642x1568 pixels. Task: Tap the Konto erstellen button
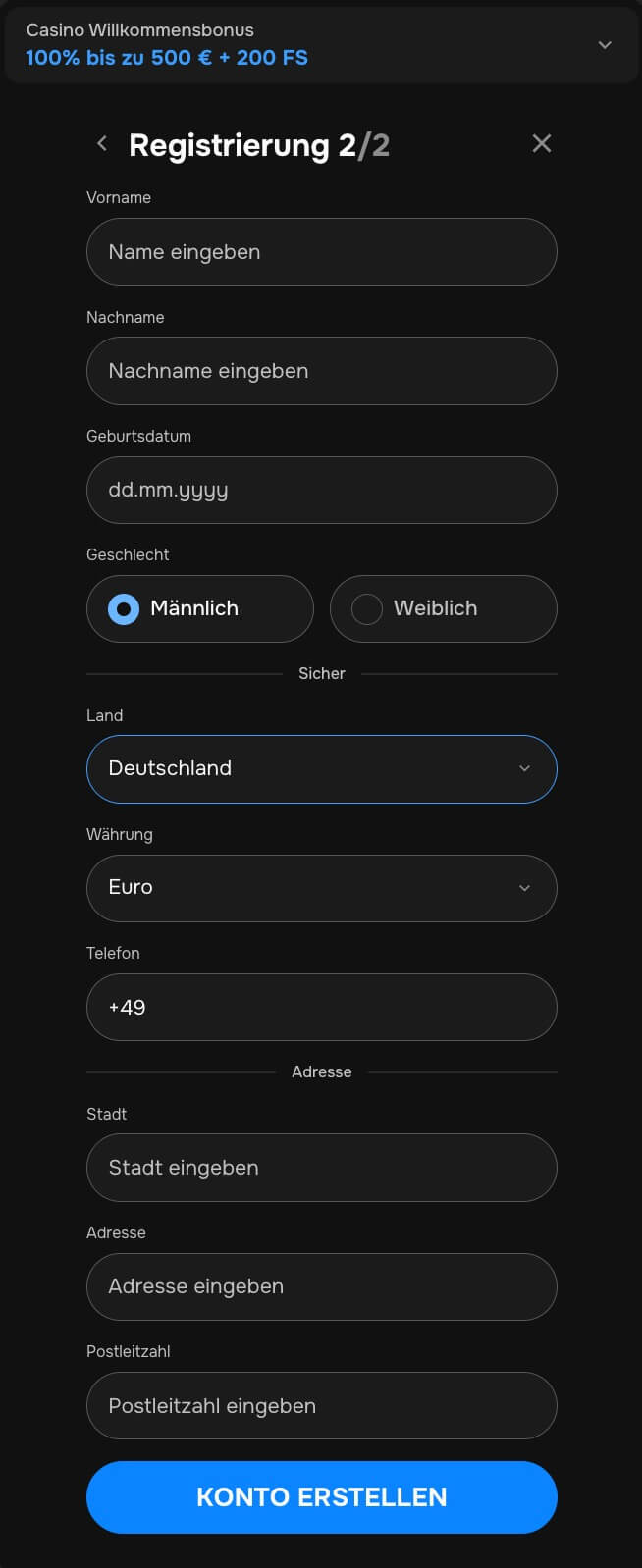point(321,1496)
